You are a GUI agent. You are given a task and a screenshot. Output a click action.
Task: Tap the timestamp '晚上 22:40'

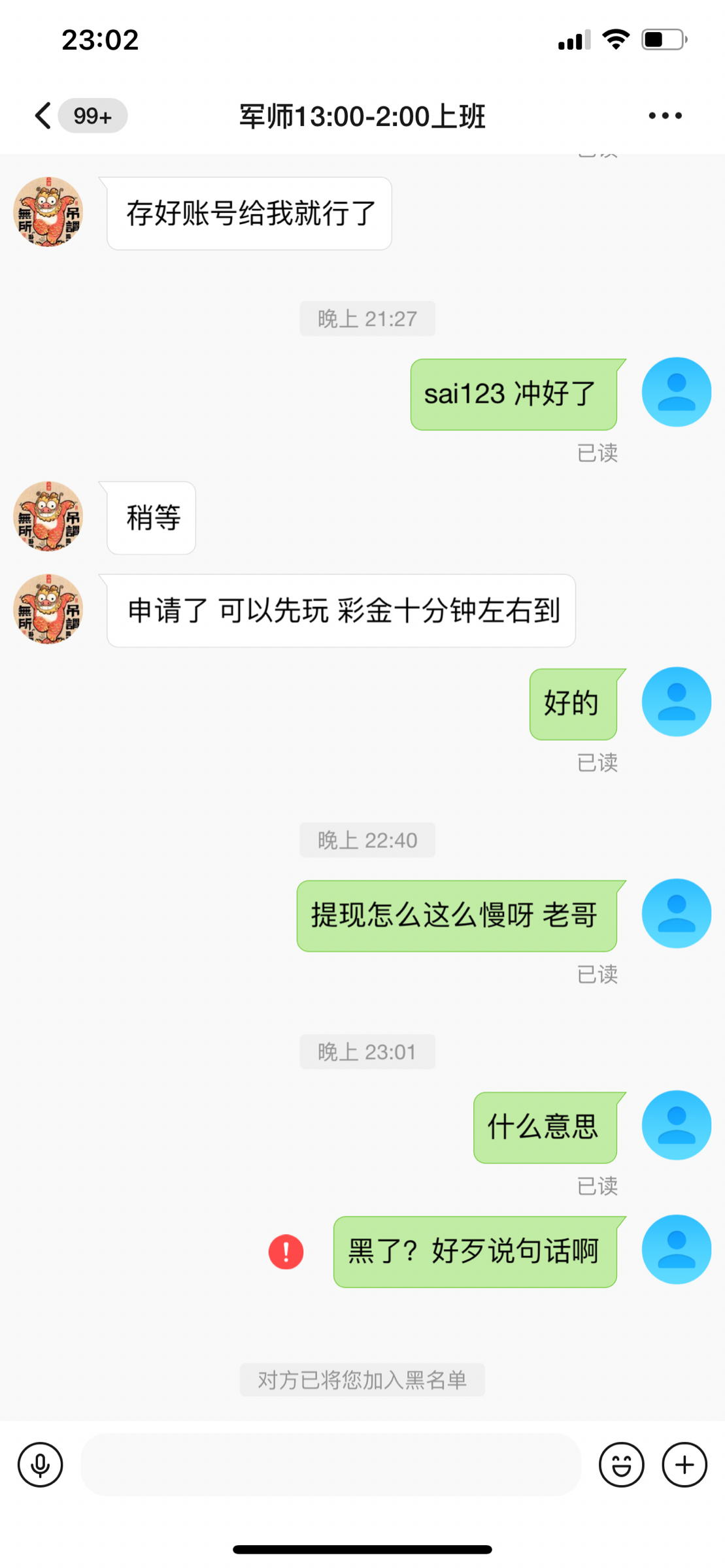tap(367, 840)
